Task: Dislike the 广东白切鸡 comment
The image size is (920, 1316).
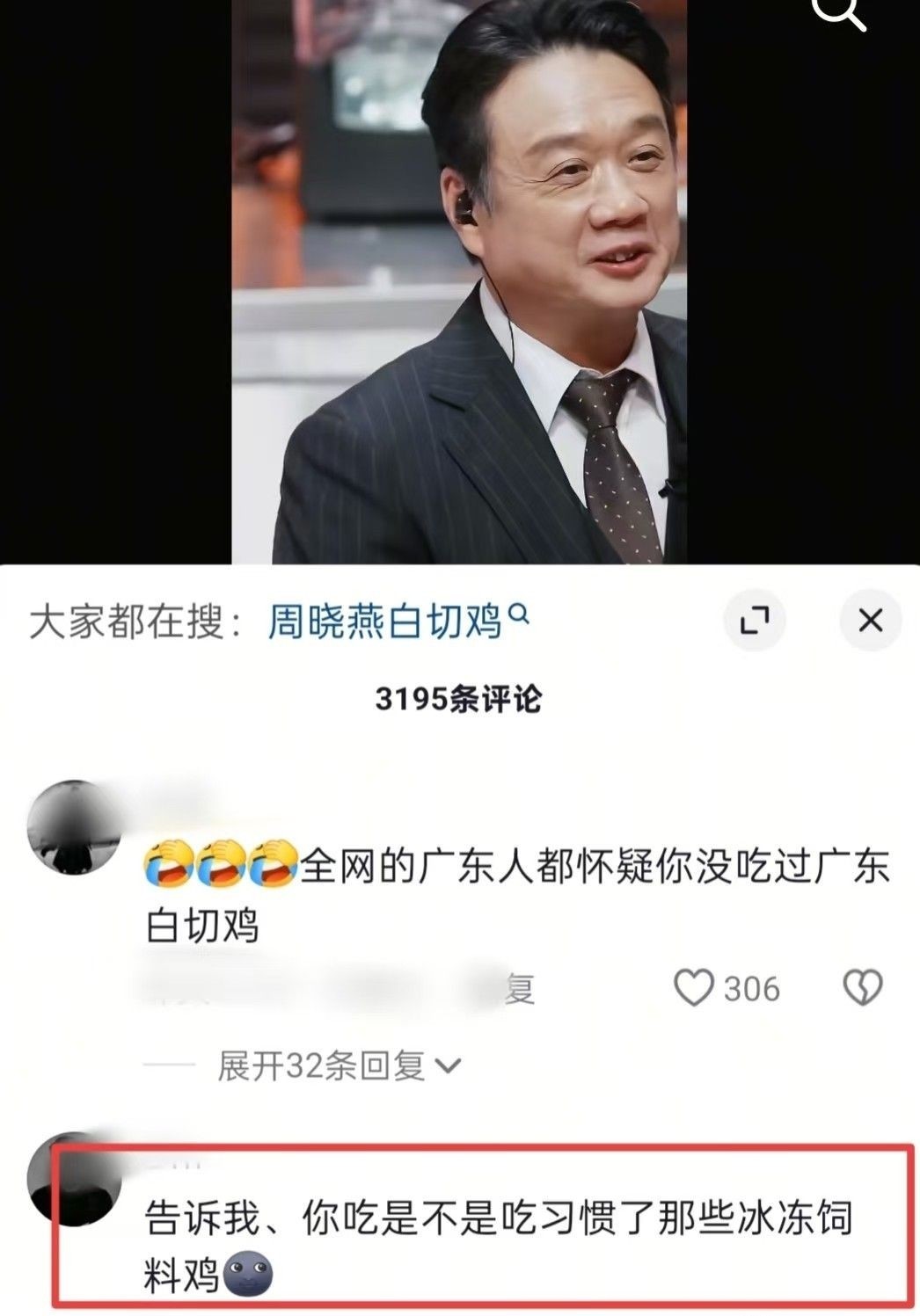Action: click(863, 988)
